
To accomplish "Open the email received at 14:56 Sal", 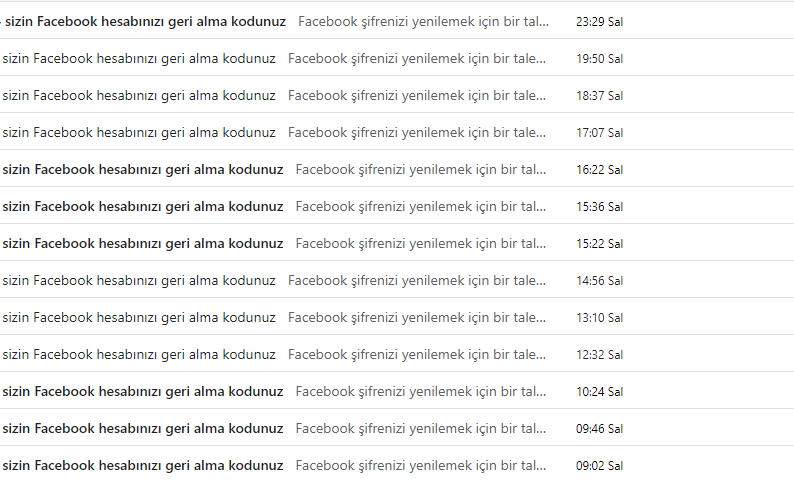I will point(397,279).
